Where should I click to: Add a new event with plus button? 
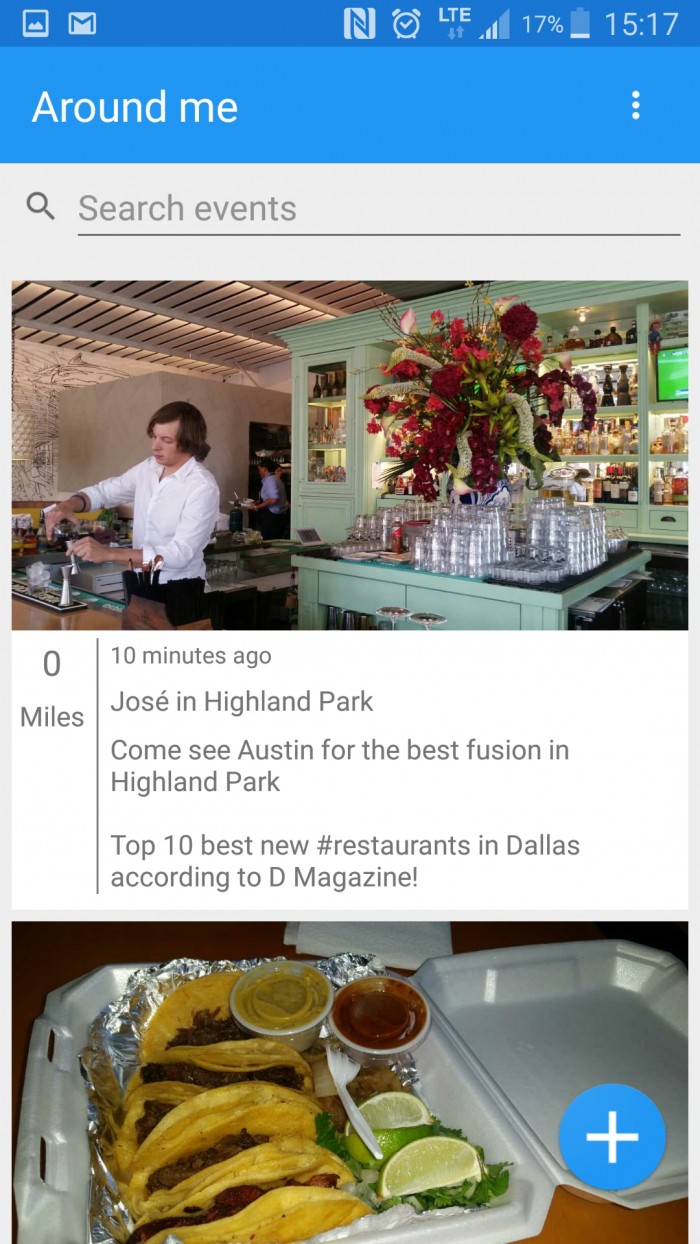[x=612, y=1137]
